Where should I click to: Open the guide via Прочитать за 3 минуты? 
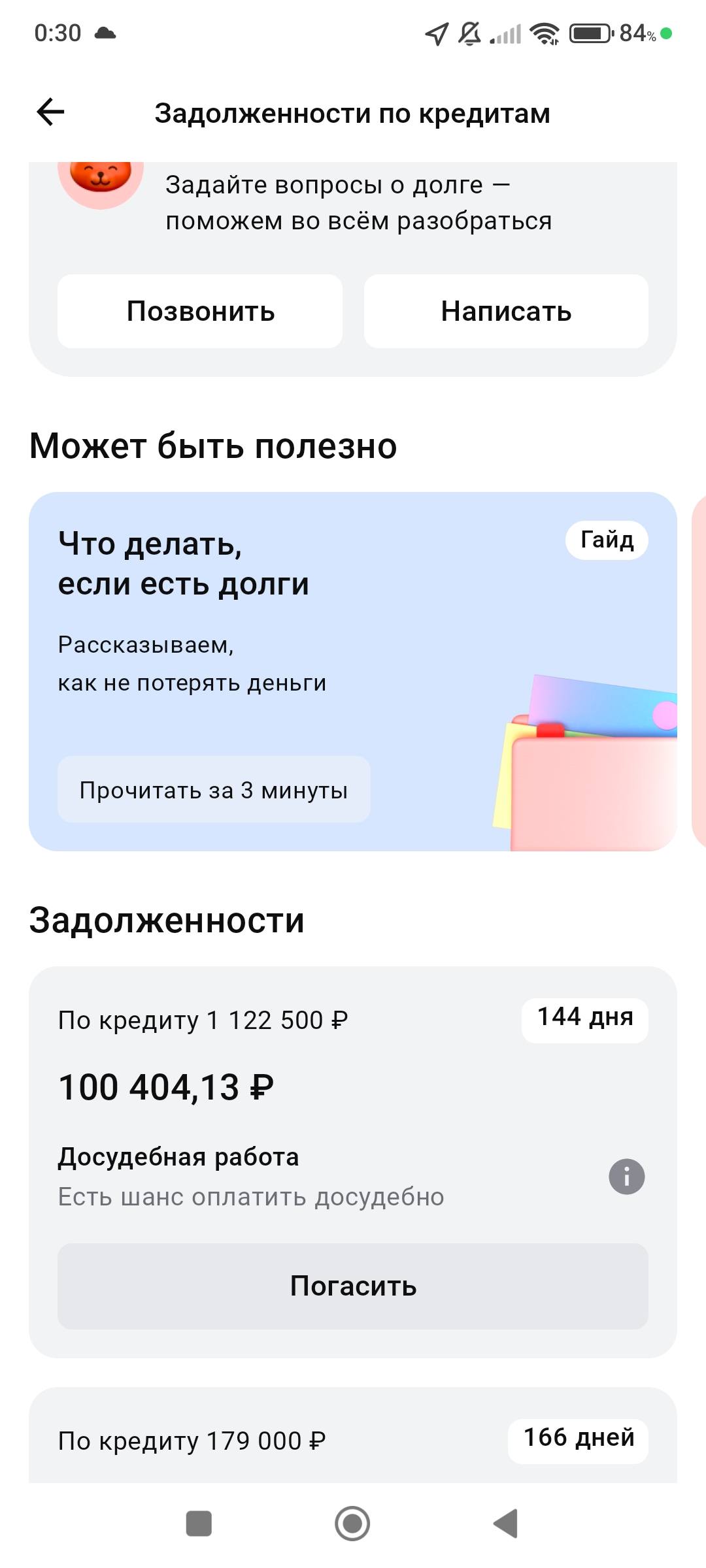click(214, 791)
